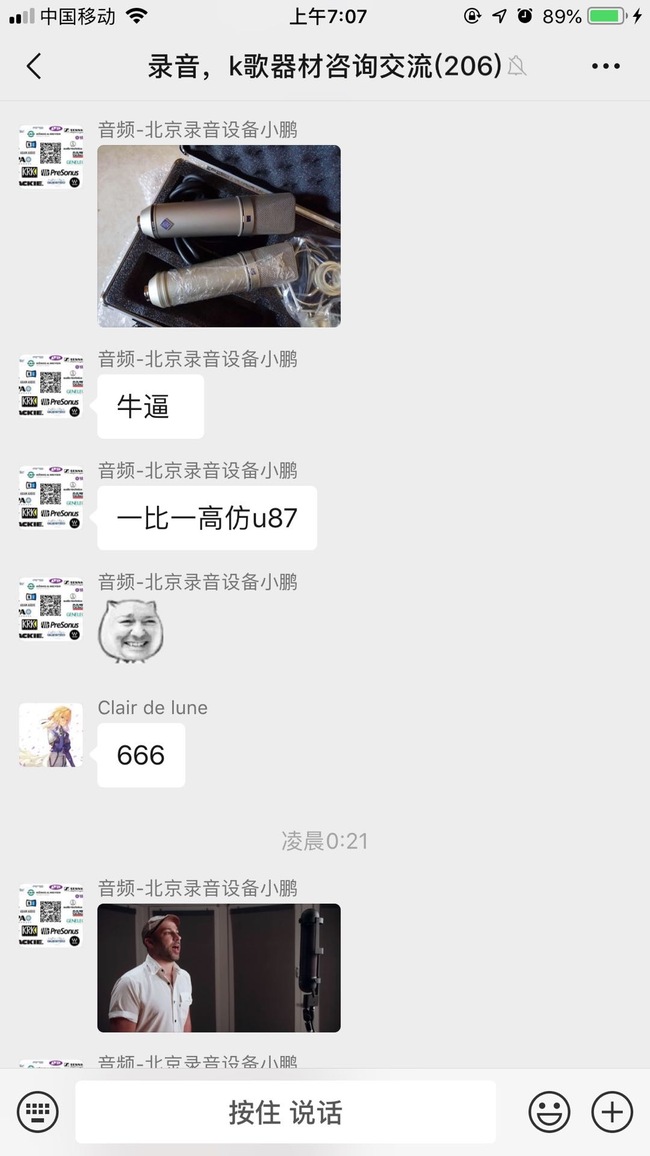Open the emoji sticker panel
This screenshot has height=1156, width=650.
tap(549, 1111)
